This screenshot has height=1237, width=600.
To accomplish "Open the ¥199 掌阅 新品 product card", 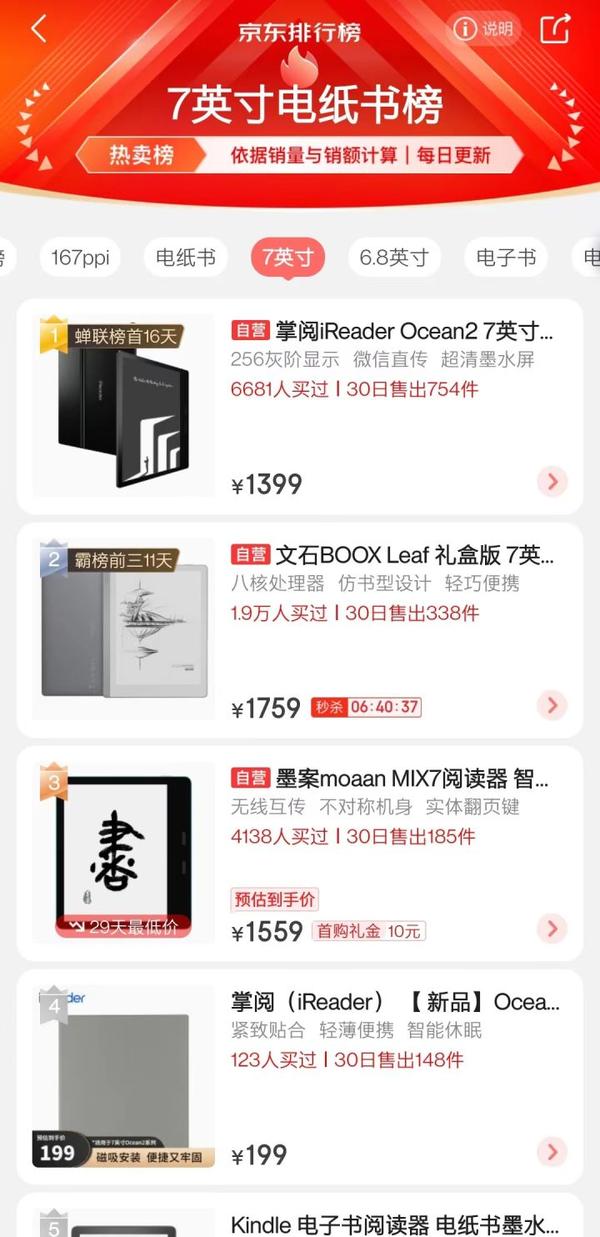I will click(300, 1078).
